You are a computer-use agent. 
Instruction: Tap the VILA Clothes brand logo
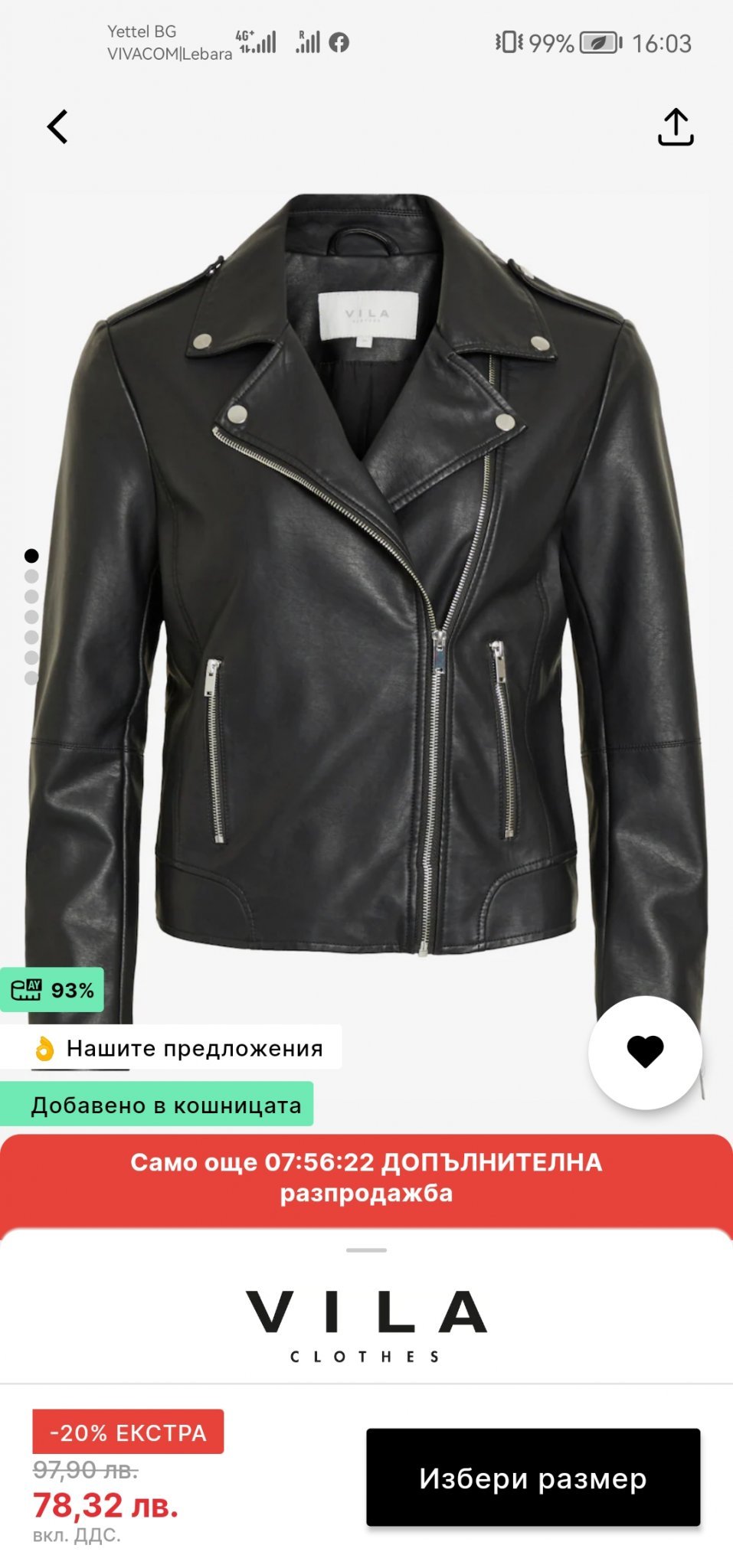(366, 1325)
